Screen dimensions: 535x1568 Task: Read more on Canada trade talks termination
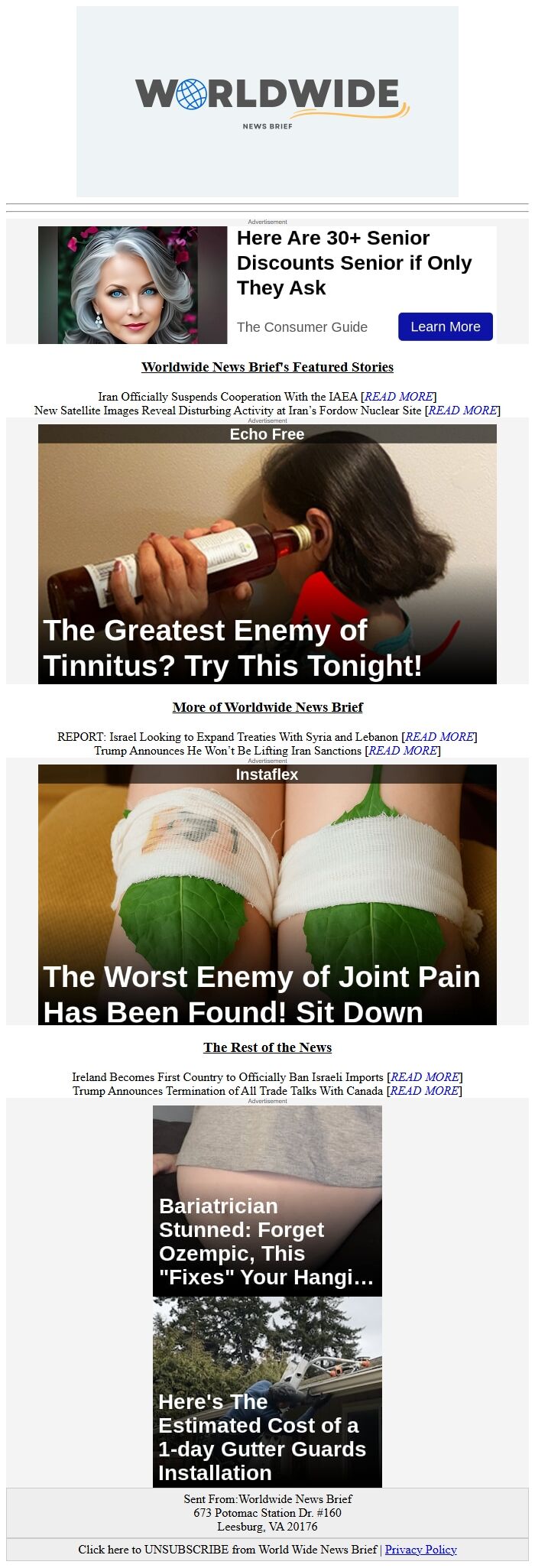424,1091
